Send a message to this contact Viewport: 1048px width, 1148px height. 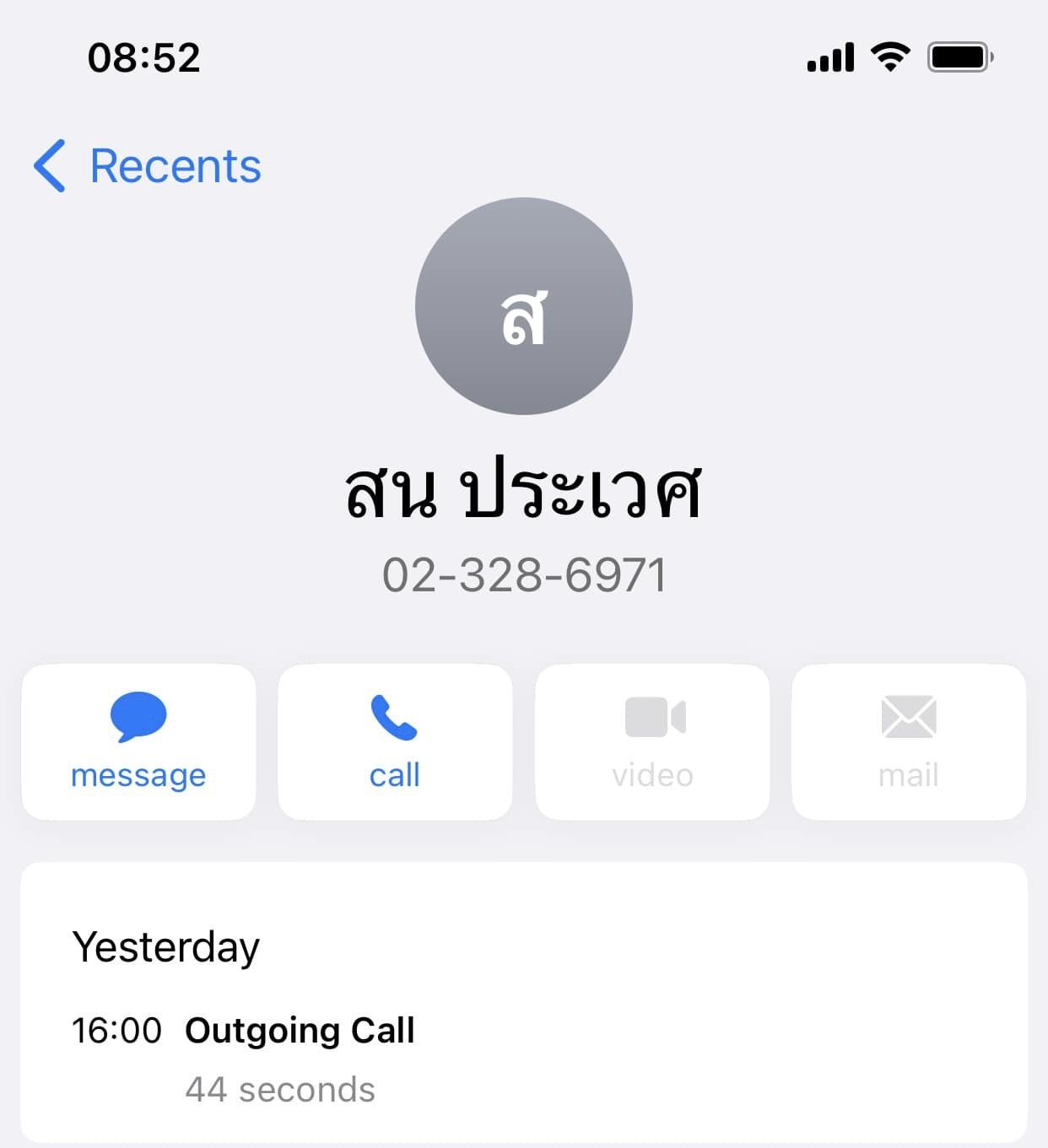pyautogui.click(x=138, y=741)
